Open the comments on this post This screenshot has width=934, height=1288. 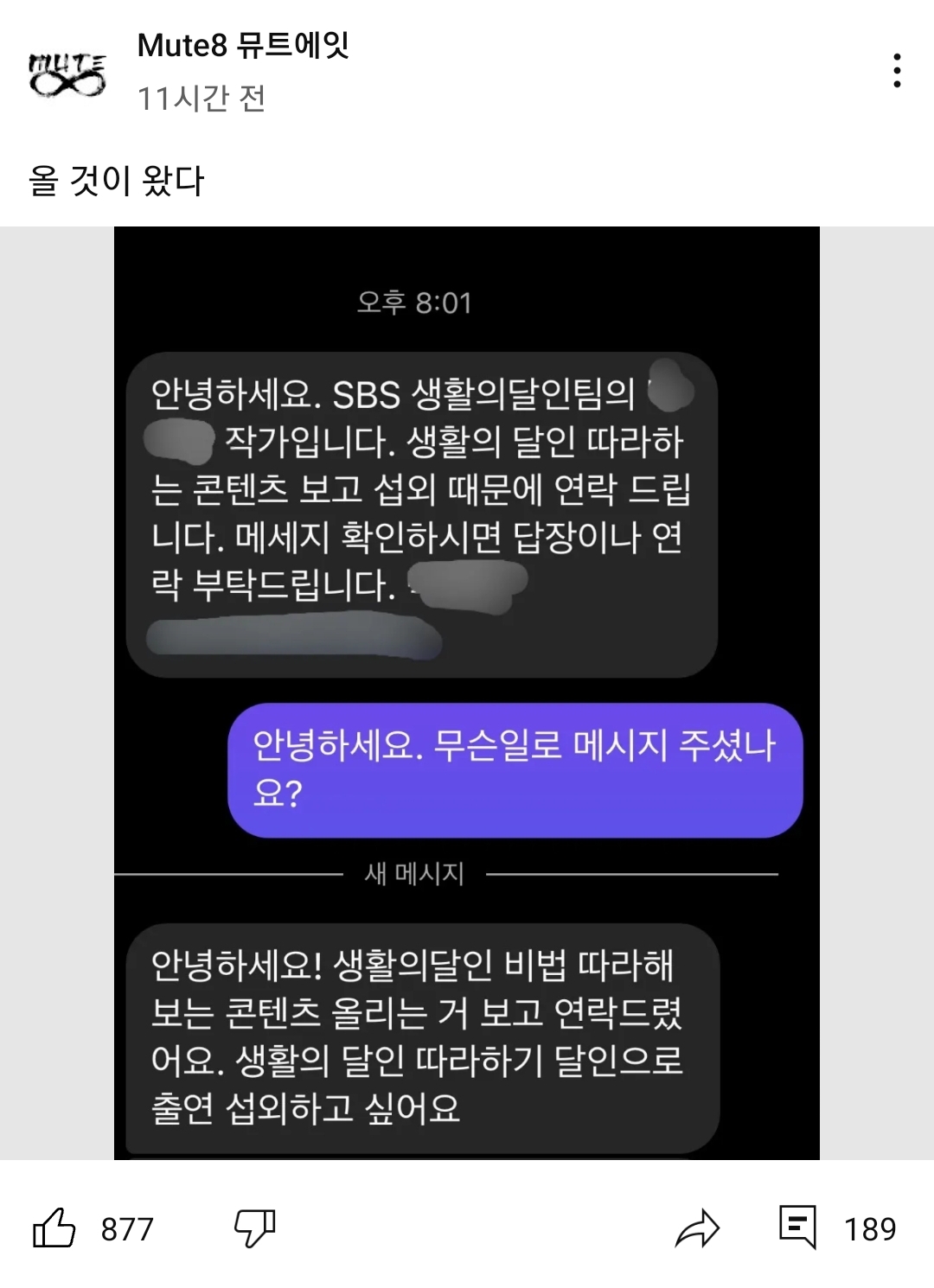pyautogui.click(x=797, y=1227)
